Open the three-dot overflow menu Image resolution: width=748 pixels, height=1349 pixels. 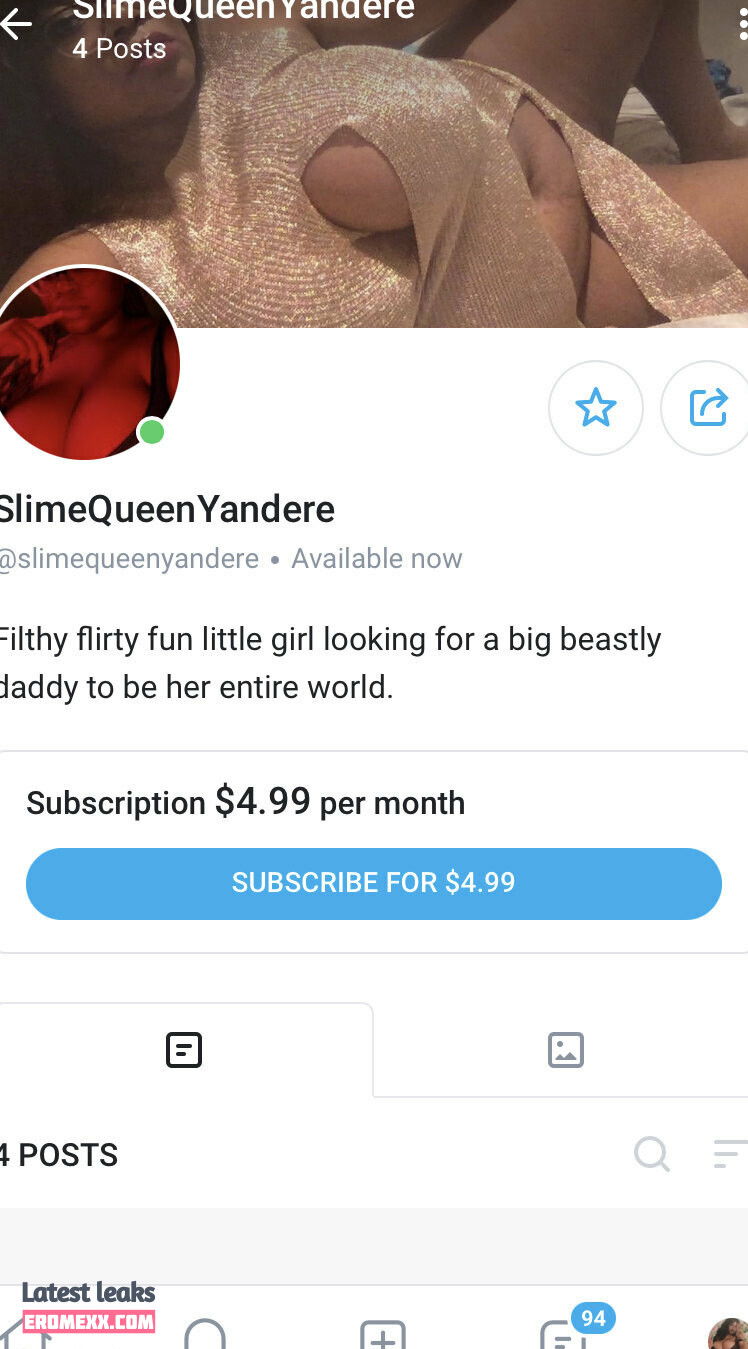point(742,22)
